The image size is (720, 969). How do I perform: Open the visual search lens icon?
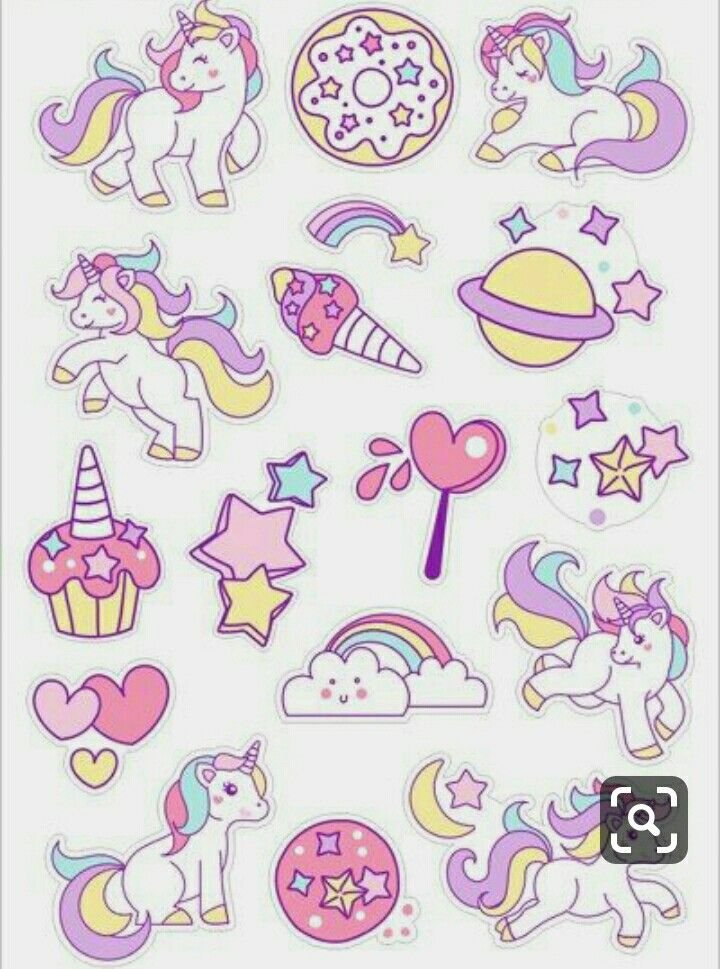point(643,820)
